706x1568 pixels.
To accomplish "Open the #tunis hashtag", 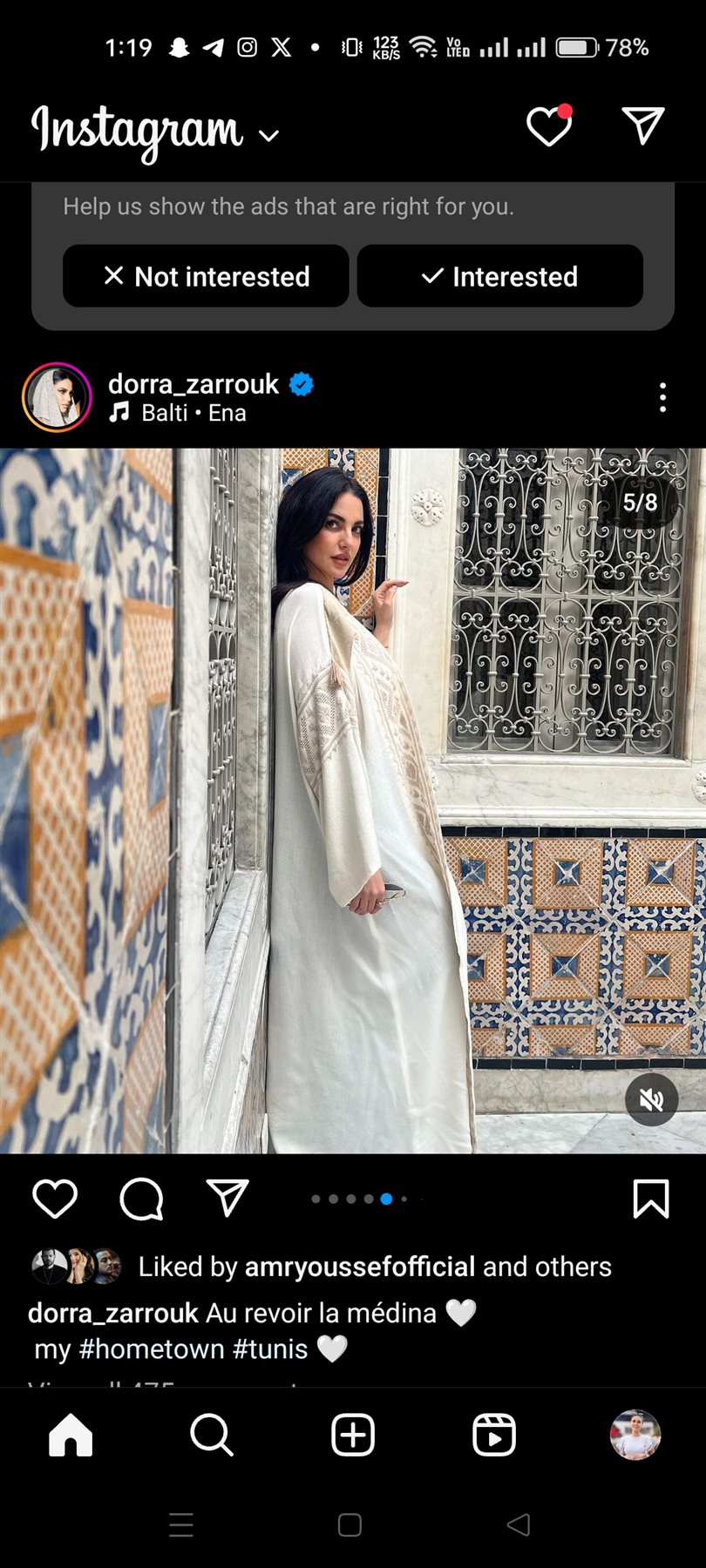I will 269,1348.
